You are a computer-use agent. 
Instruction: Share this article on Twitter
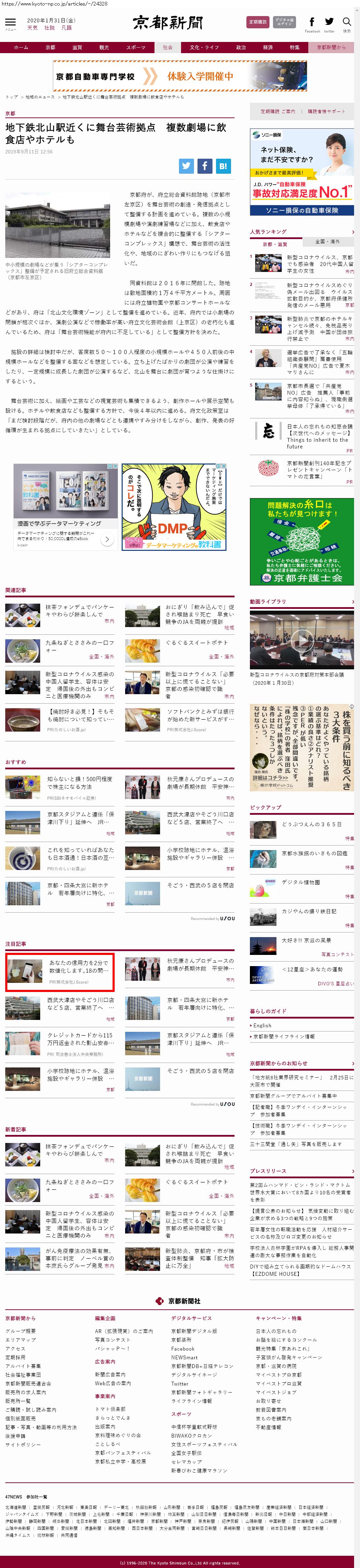(186, 166)
